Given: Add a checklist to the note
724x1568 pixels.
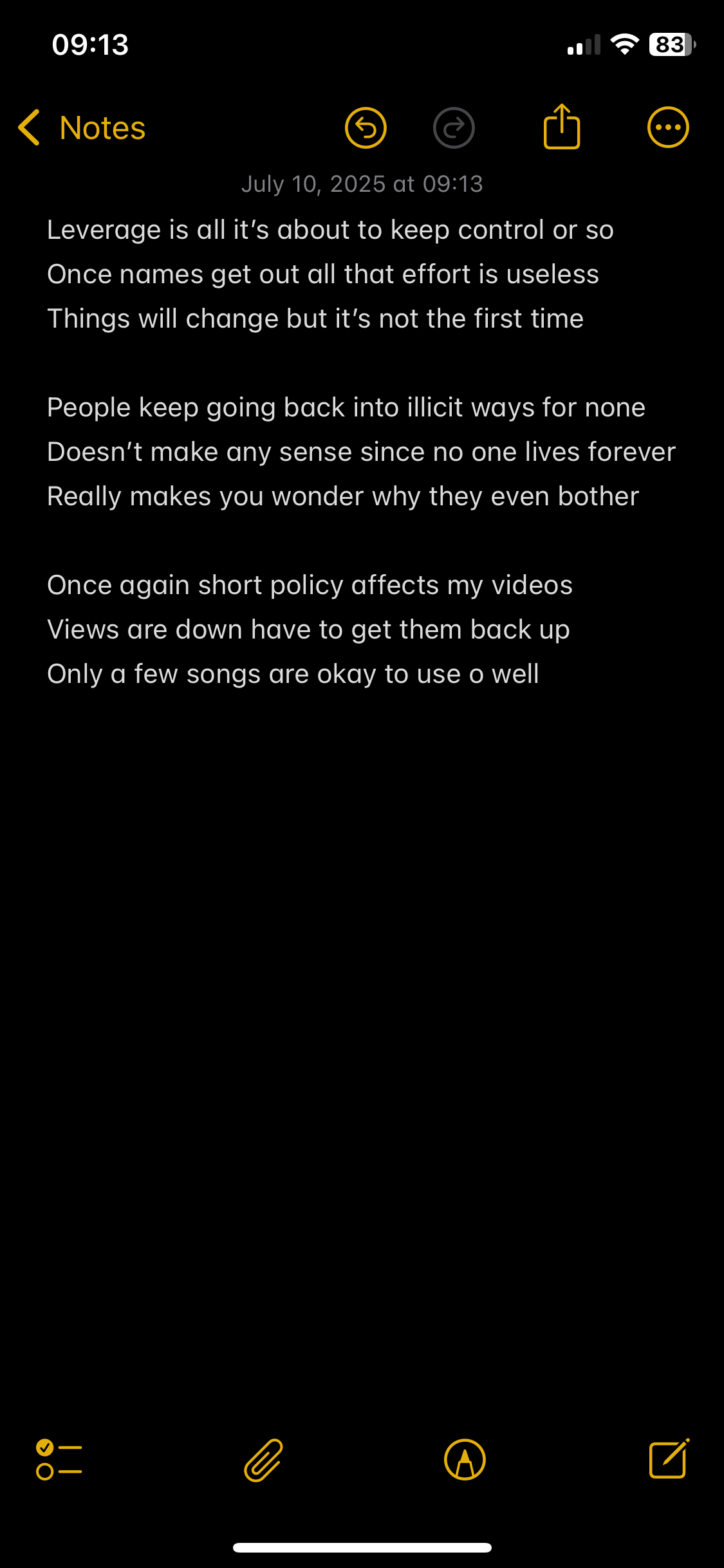Looking at the screenshot, I should click(x=59, y=1459).
